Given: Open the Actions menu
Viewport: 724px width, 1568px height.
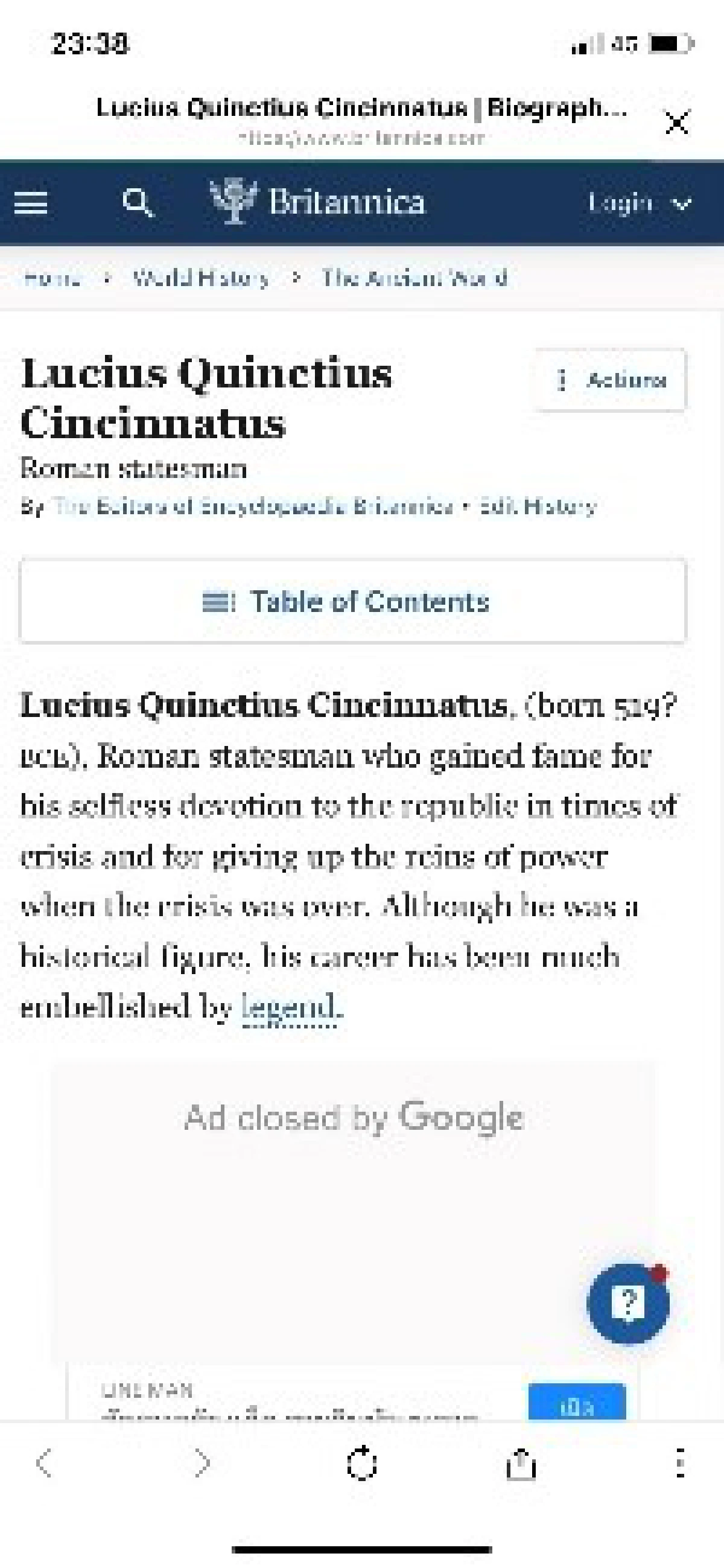Looking at the screenshot, I should click(x=611, y=380).
